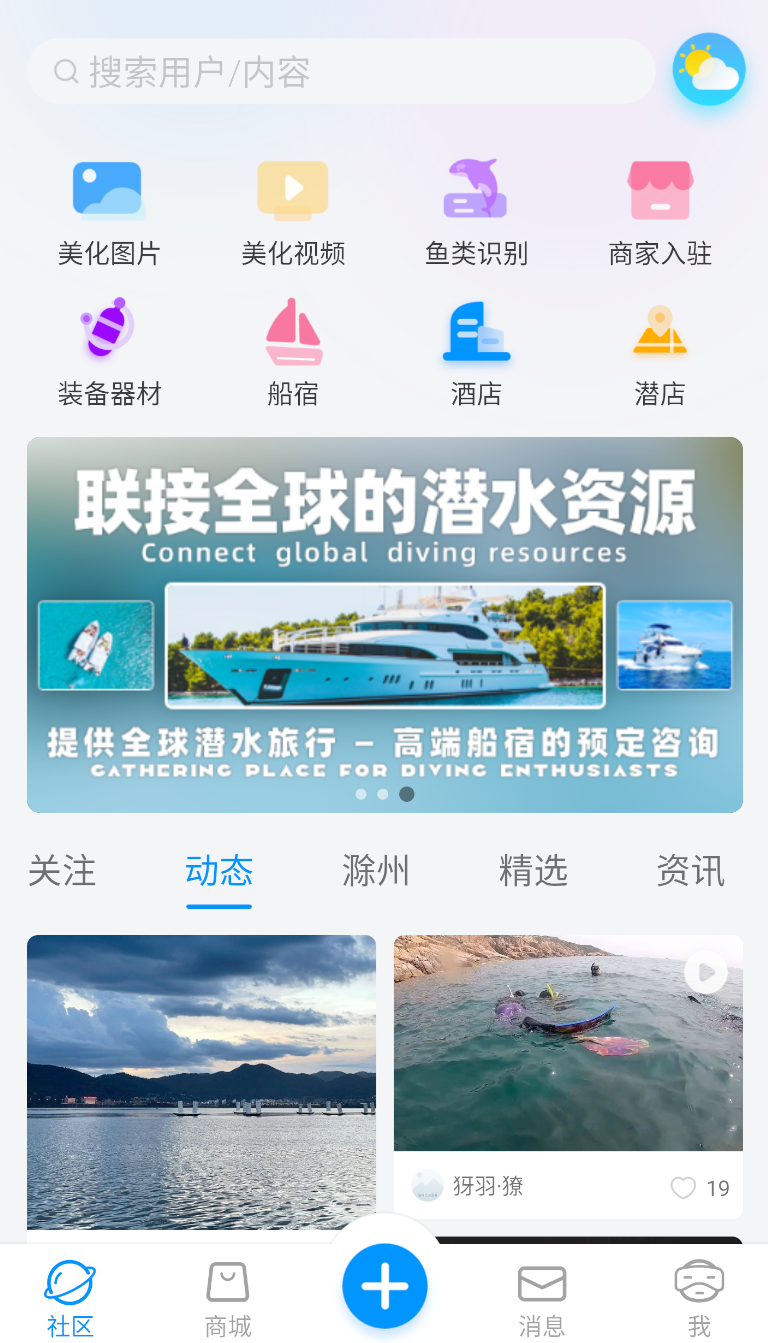
Task: Switch to the 精选 tab
Action: [x=533, y=871]
